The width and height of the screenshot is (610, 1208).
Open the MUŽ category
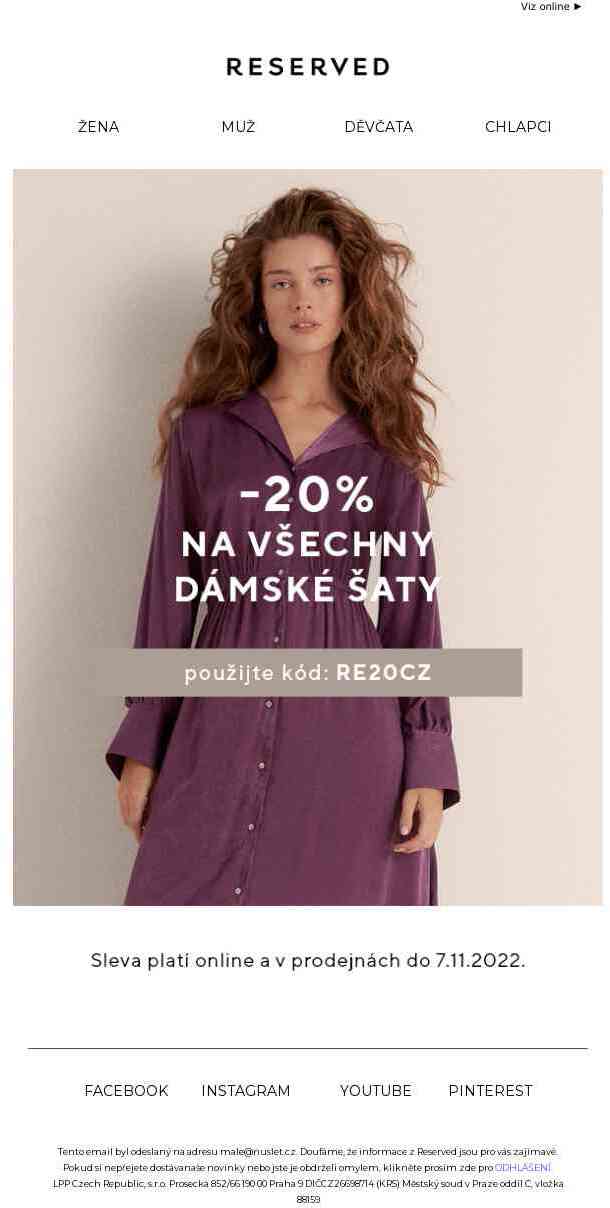(238, 127)
